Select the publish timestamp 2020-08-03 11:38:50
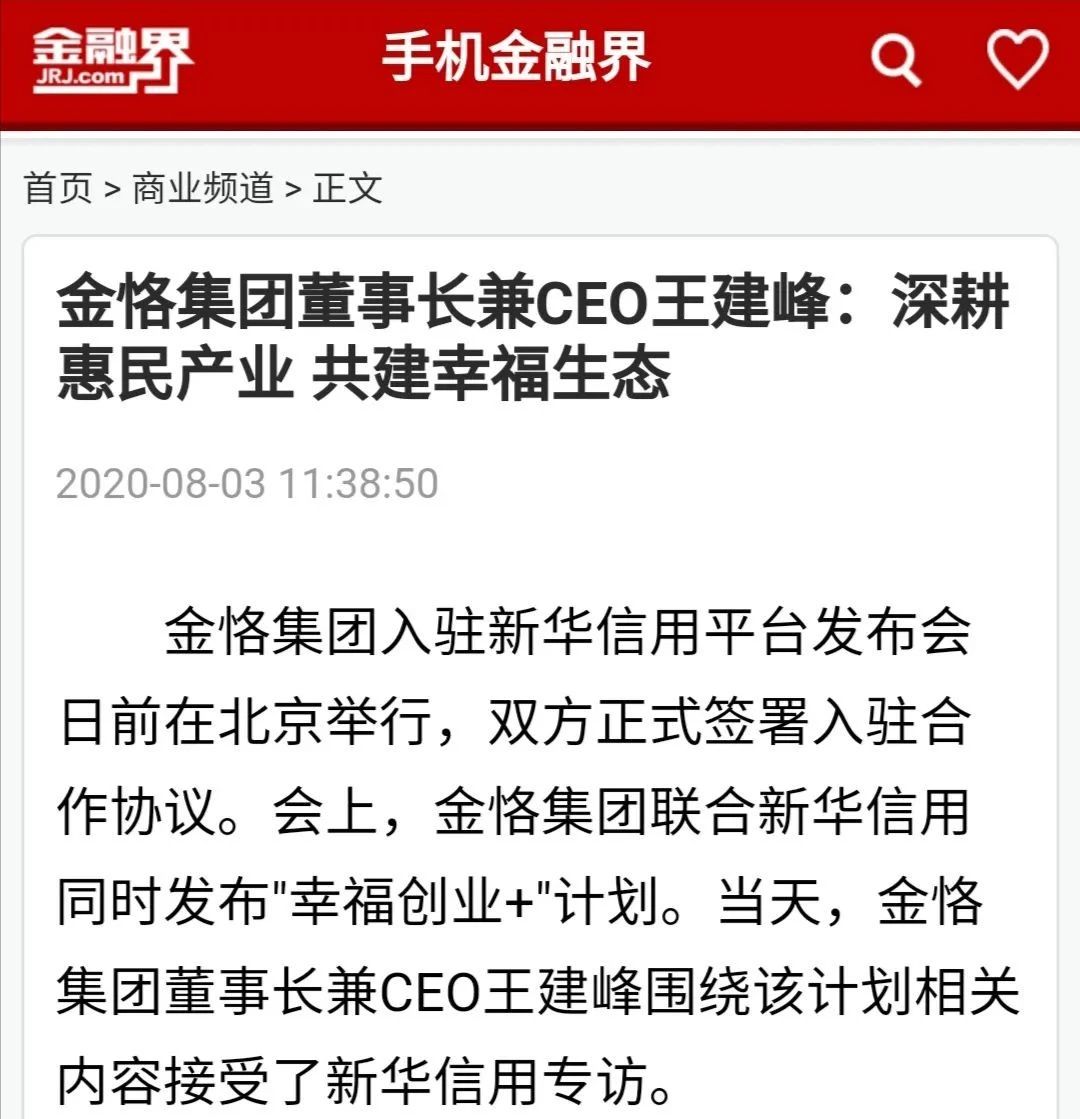This screenshot has width=1080, height=1119. [x=248, y=485]
